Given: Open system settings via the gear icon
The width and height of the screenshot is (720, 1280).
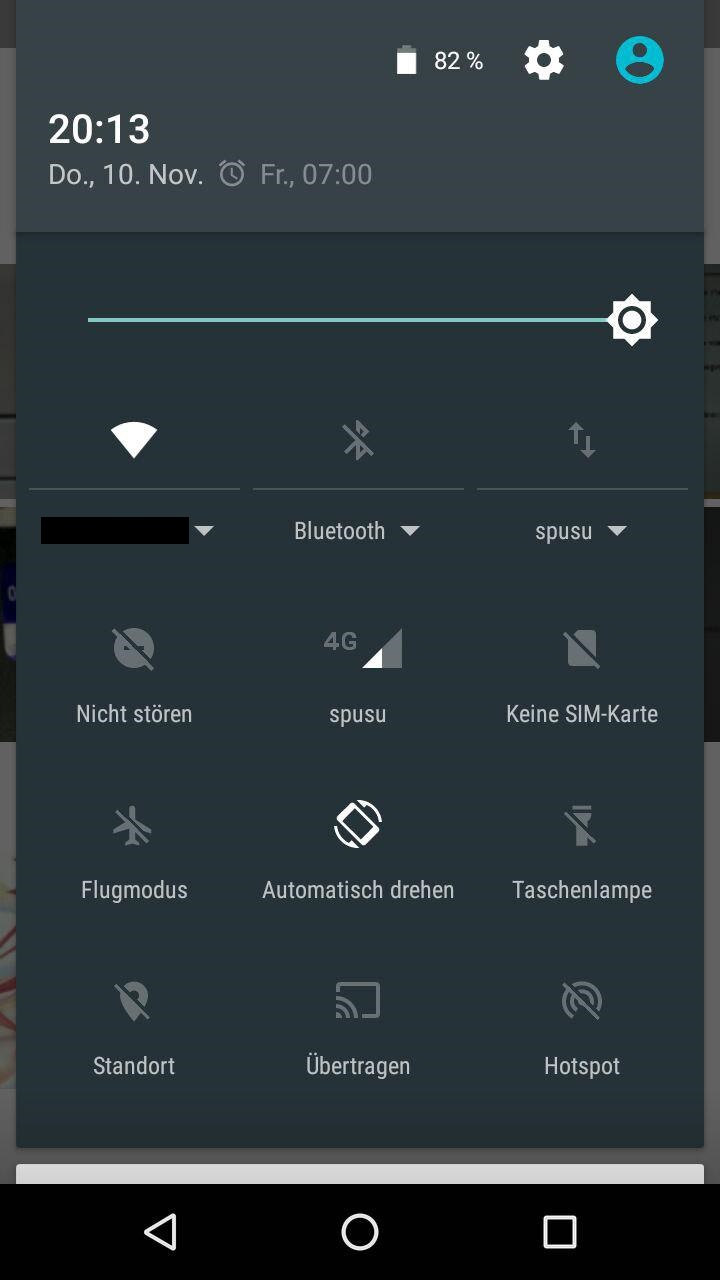Looking at the screenshot, I should pyautogui.click(x=544, y=61).
